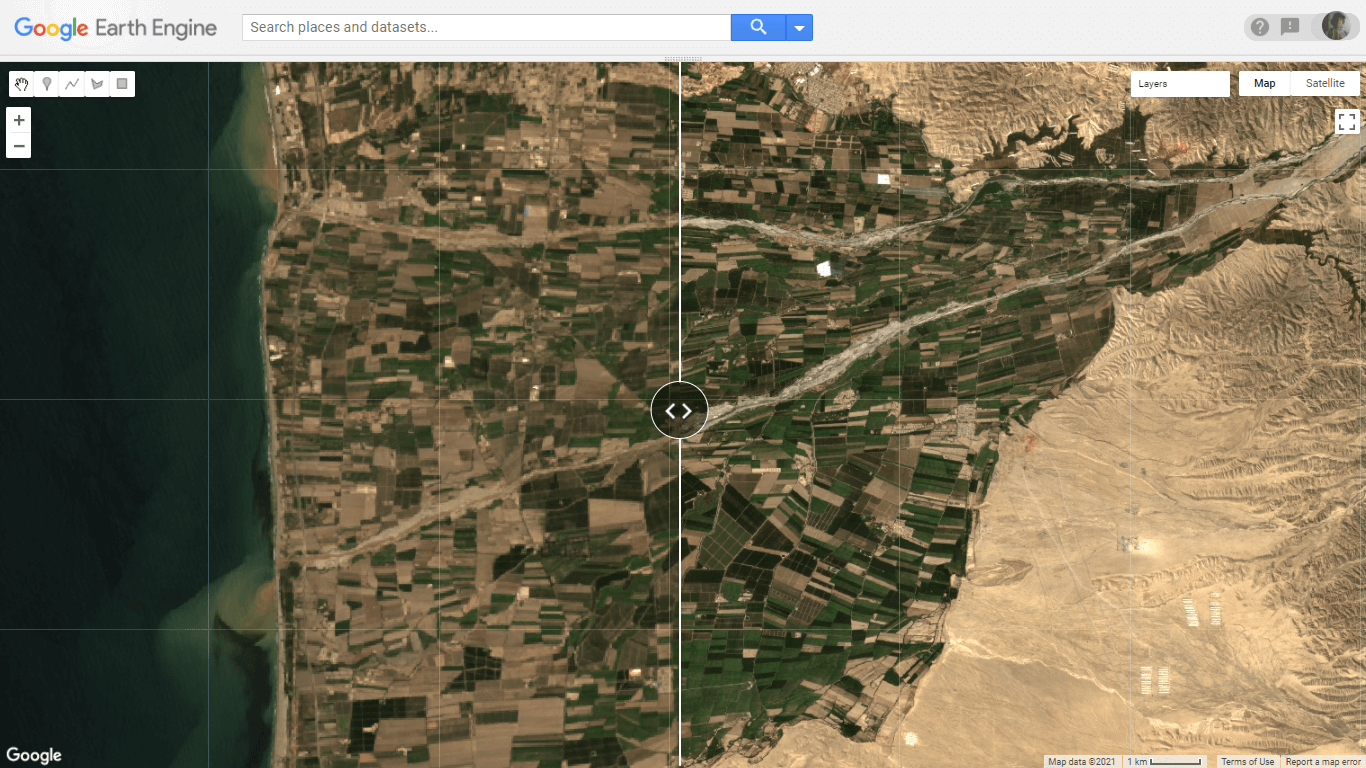Select the draw line tool
Screen dimensions: 1366x768
(x=72, y=84)
